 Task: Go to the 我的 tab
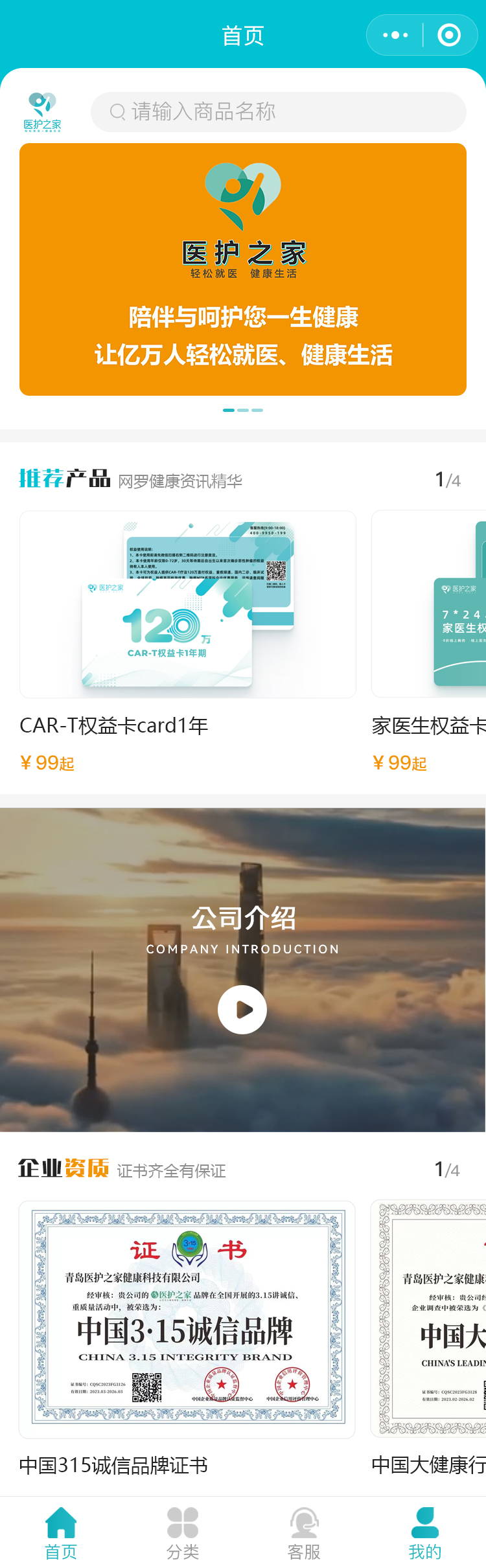pos(425,1533)
